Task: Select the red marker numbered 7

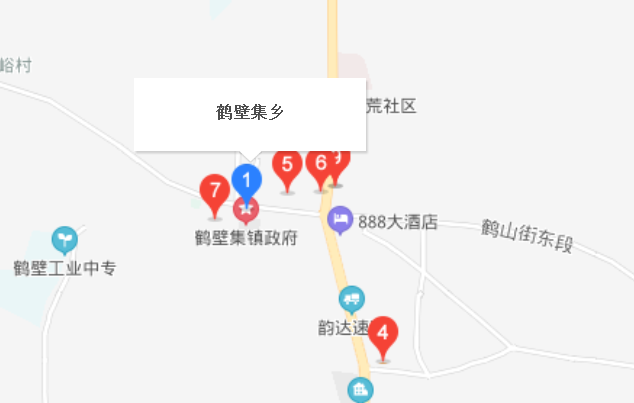Action: click(x=214, y=189)
